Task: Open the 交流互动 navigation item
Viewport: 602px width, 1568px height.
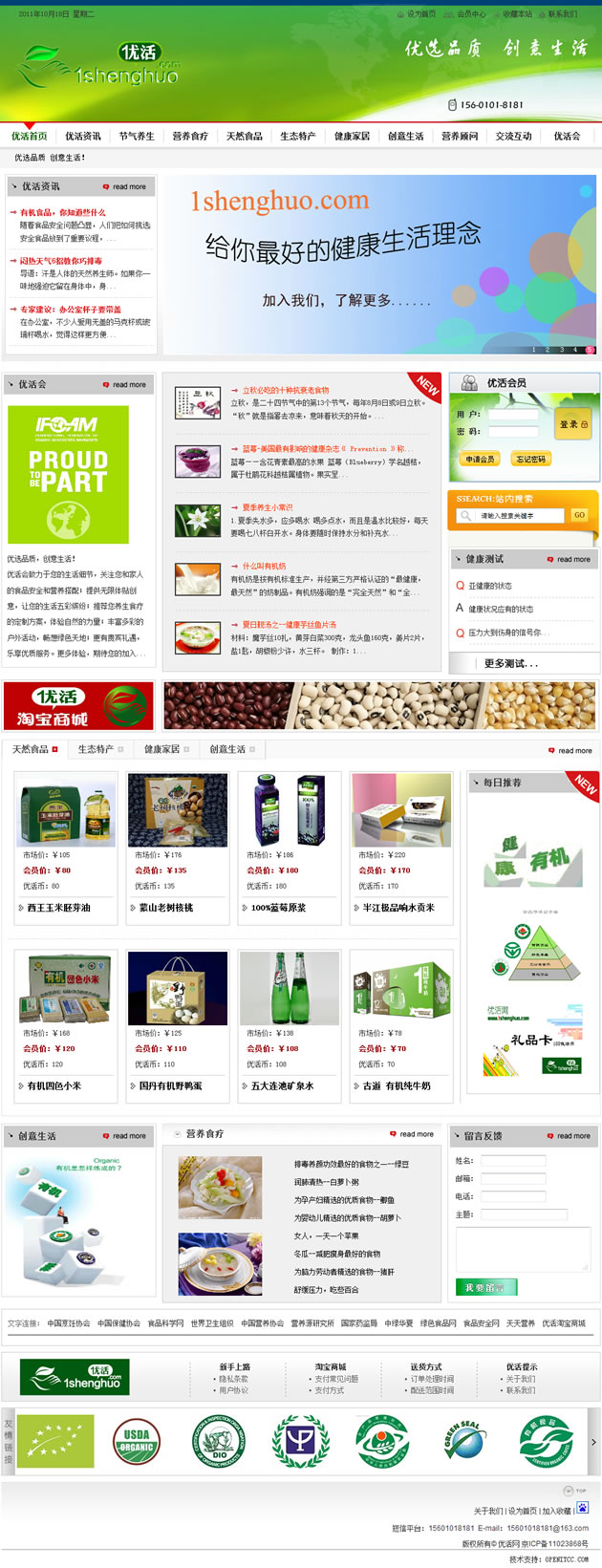Action: click(513, 136)
